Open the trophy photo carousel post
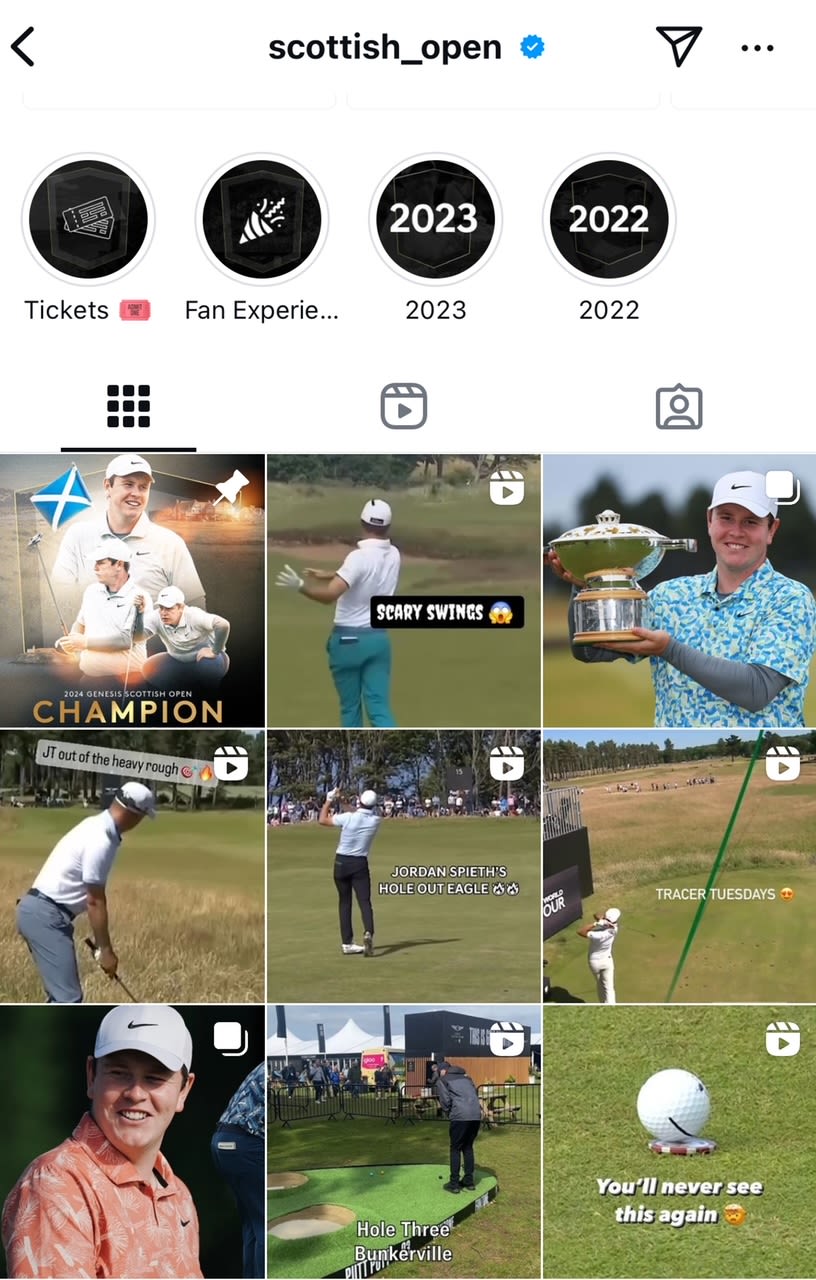816x1280 pixels. click(680, 590)
